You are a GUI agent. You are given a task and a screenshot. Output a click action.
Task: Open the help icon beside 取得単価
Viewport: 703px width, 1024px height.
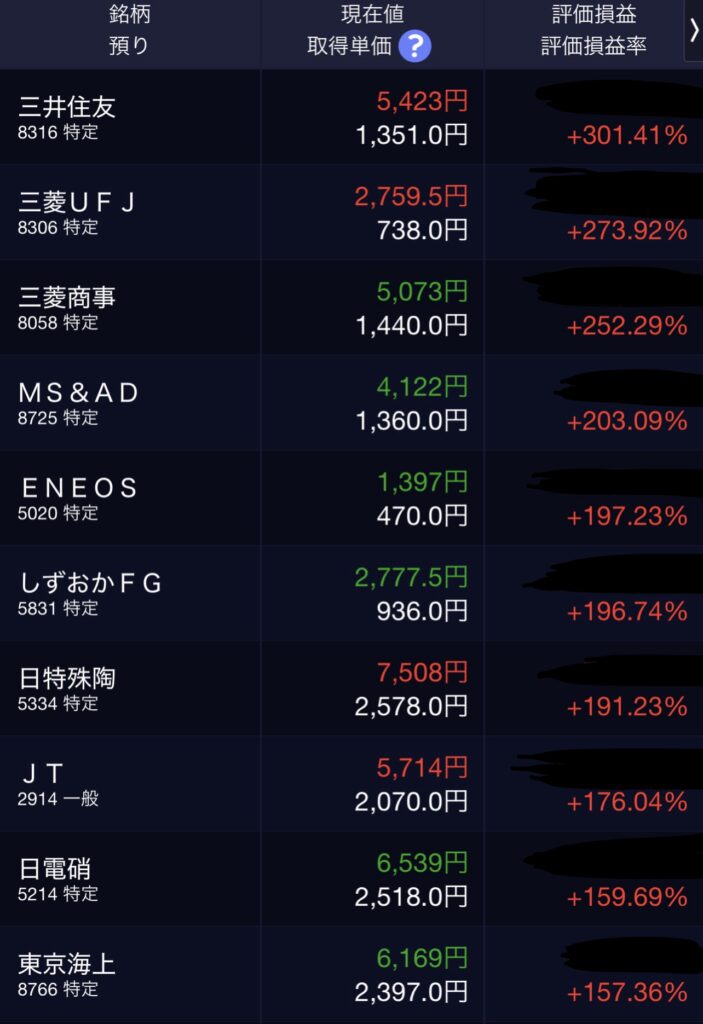[x=415, y=46]
